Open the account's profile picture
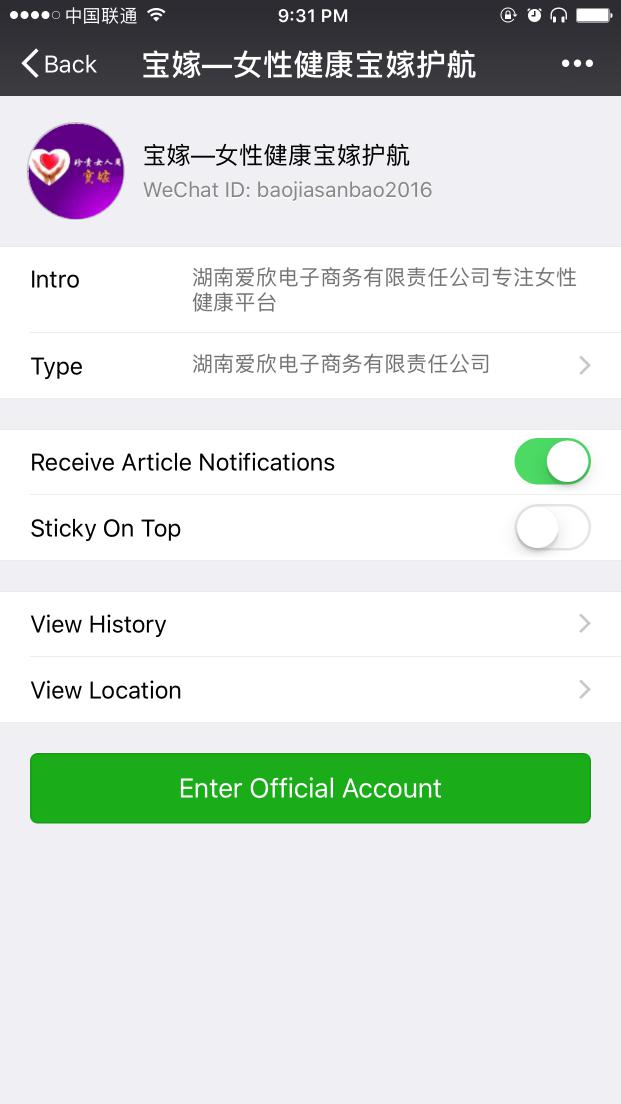 [76, 171]
